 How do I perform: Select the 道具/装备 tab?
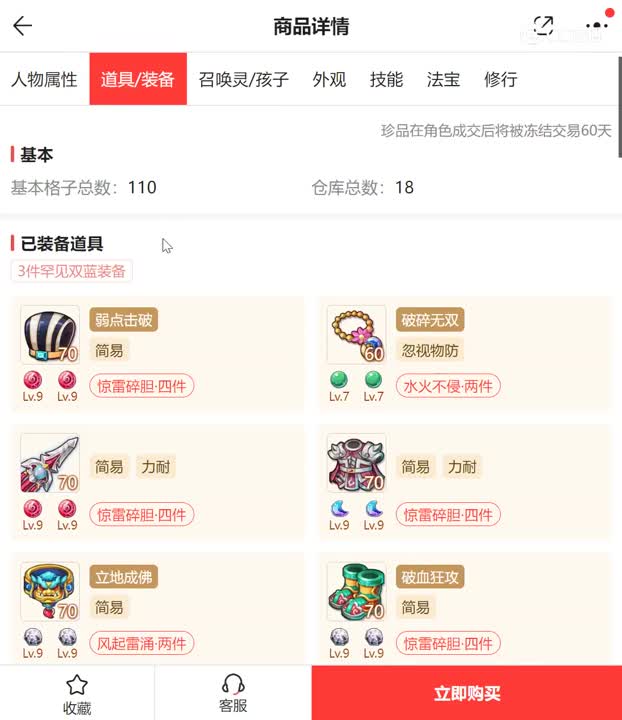click(x=138, y=80)
